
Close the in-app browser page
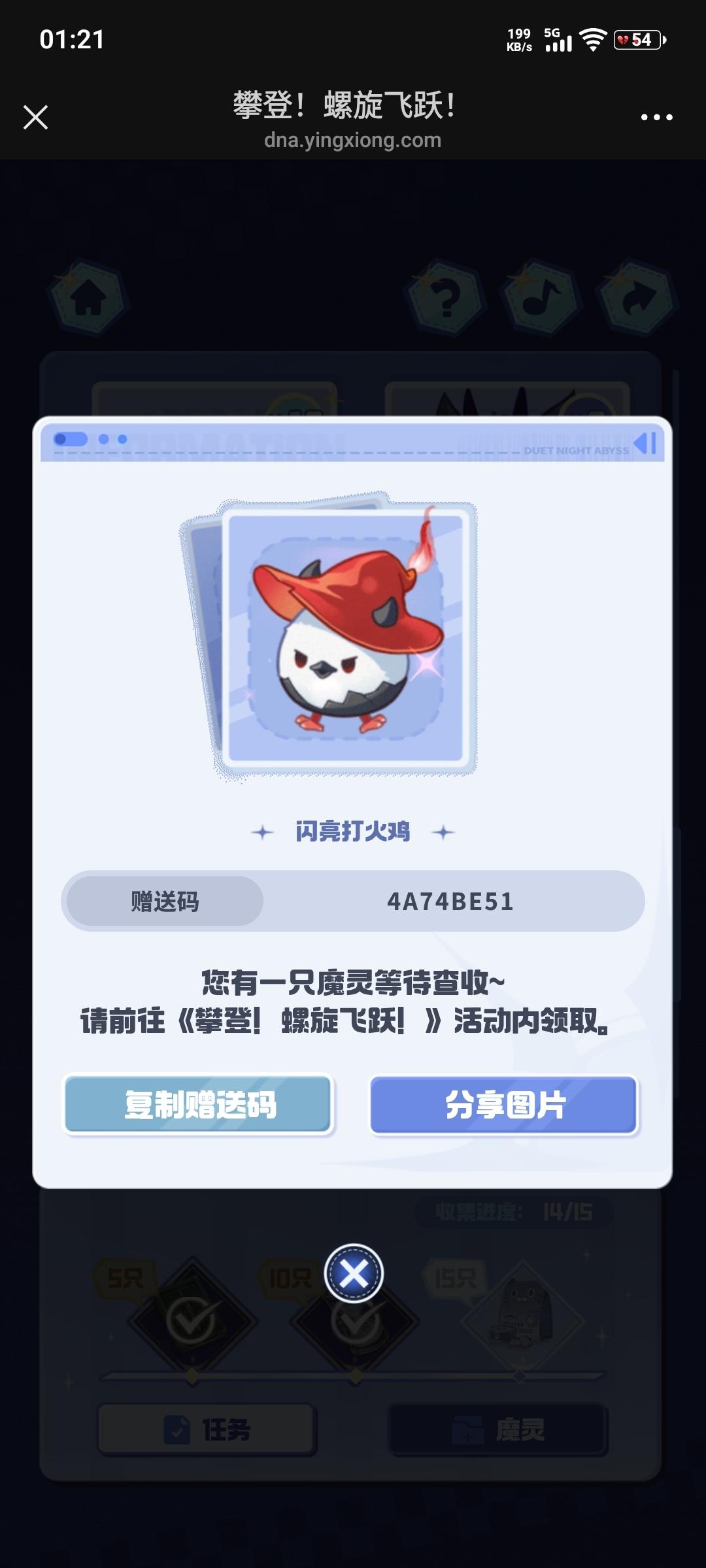tap(35, 118)
